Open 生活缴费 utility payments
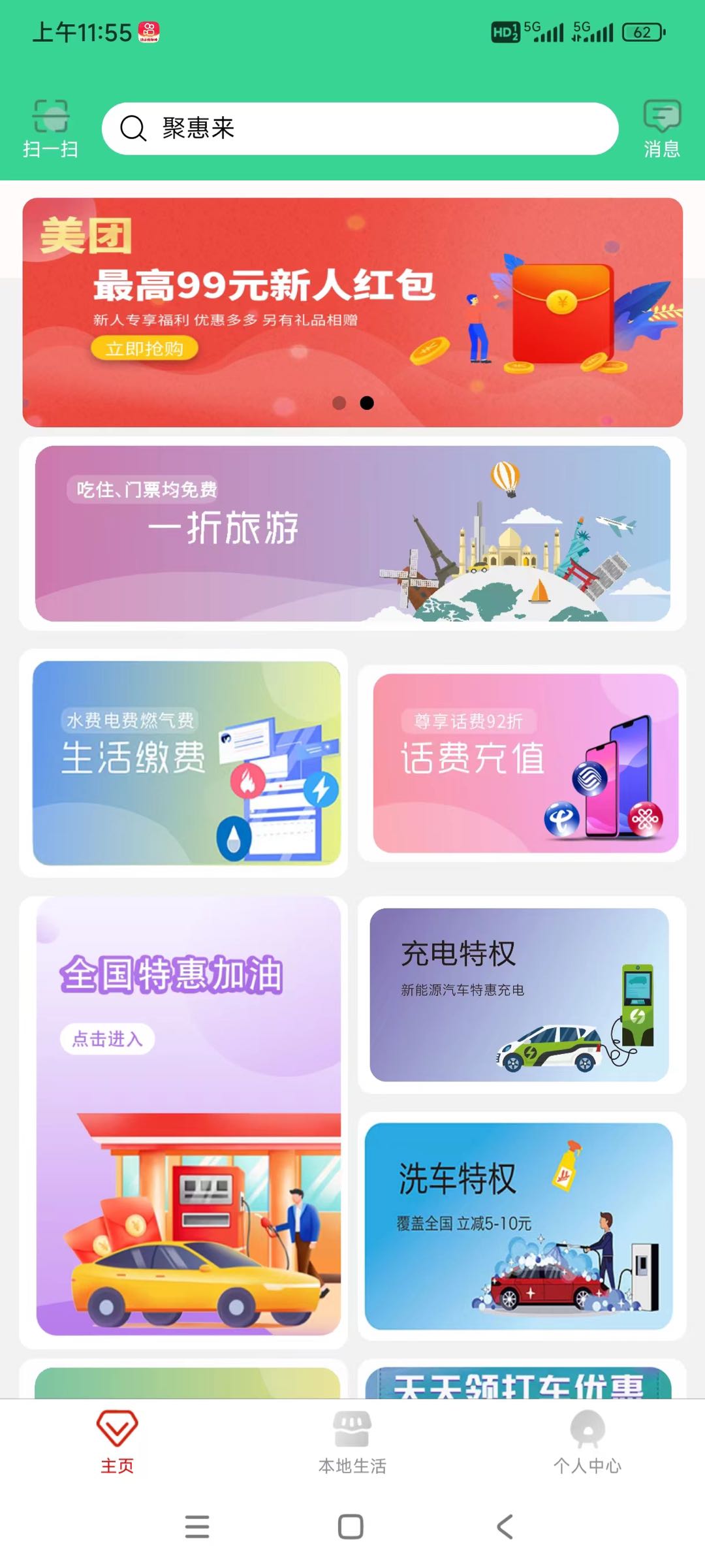The image size is (705, 1568). (186, 763)
